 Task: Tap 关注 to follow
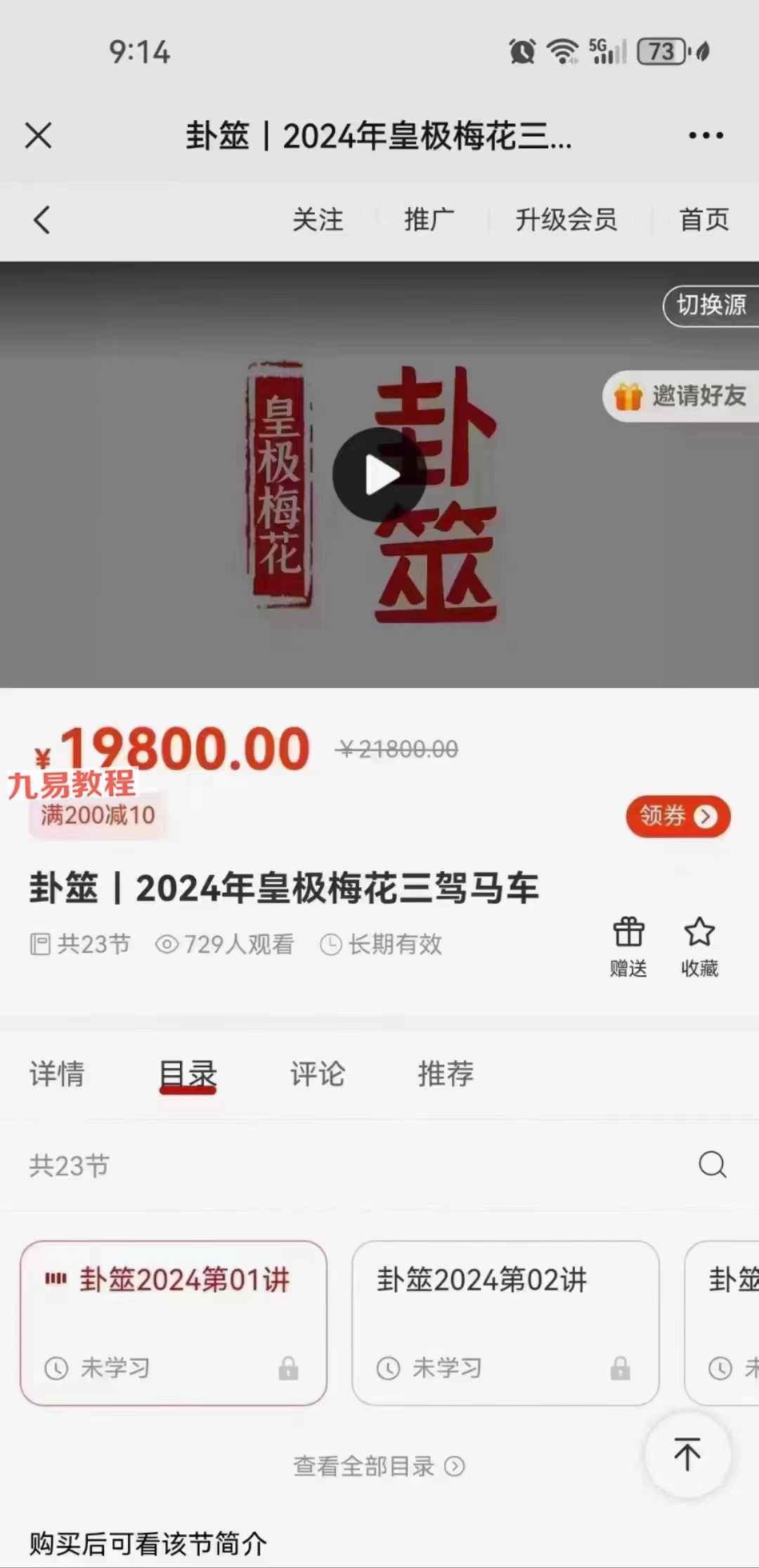(318, 220)
